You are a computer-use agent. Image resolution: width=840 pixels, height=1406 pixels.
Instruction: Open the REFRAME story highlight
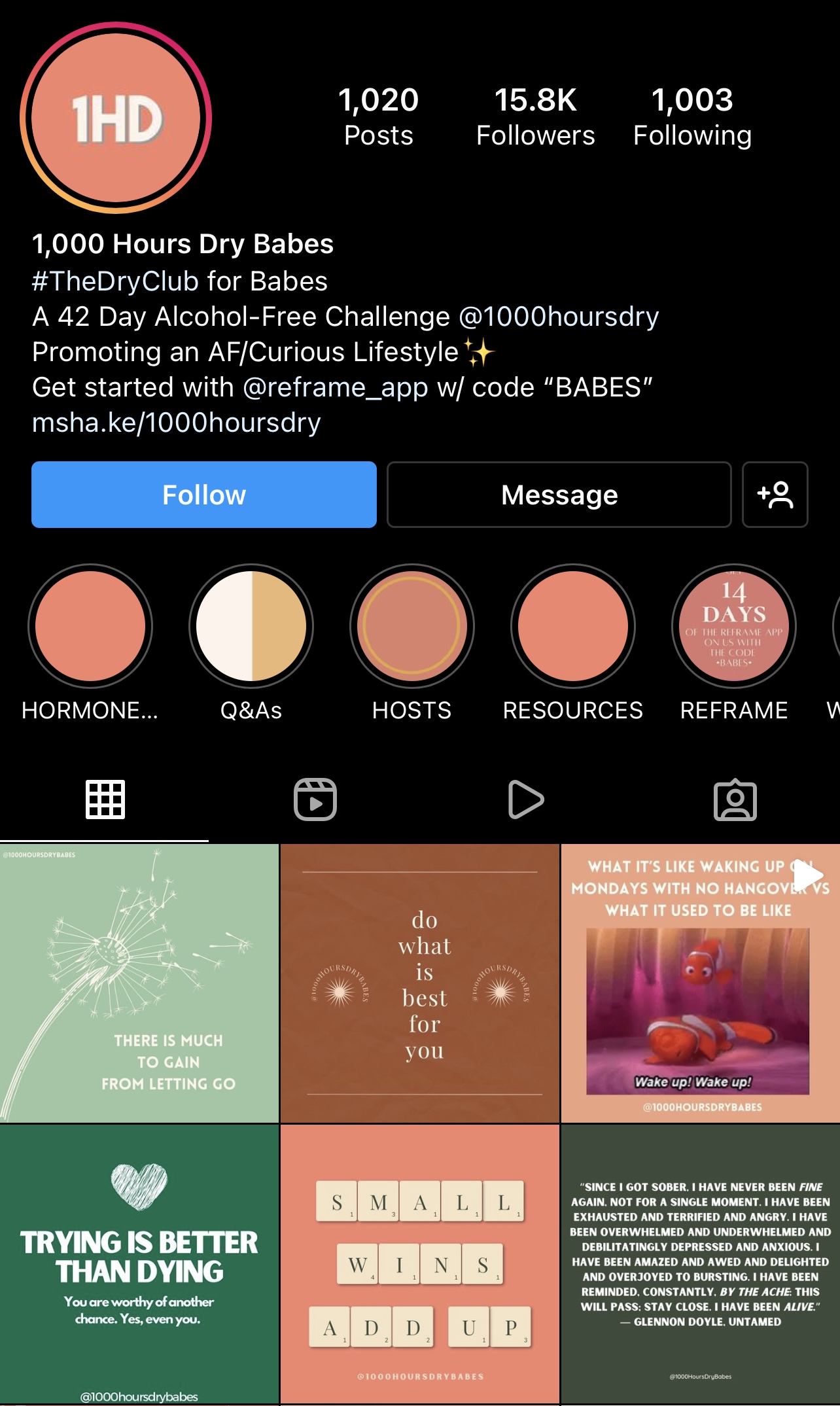coord(734,626)
